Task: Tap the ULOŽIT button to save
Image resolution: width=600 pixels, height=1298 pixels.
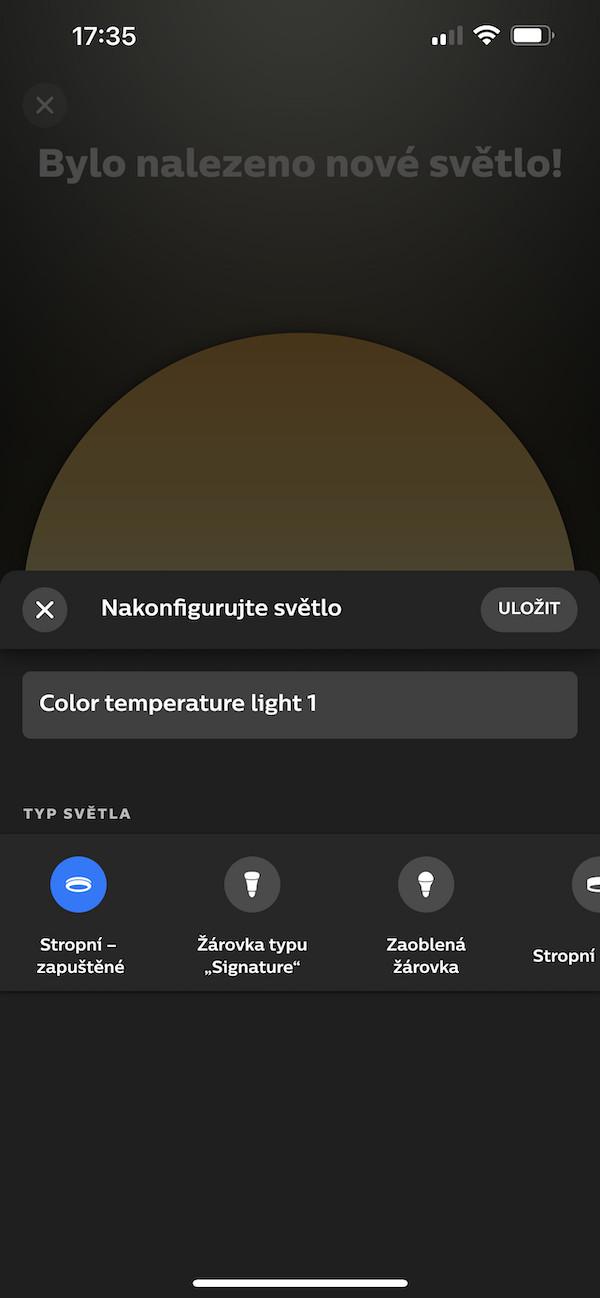Action: pos(529,609)
